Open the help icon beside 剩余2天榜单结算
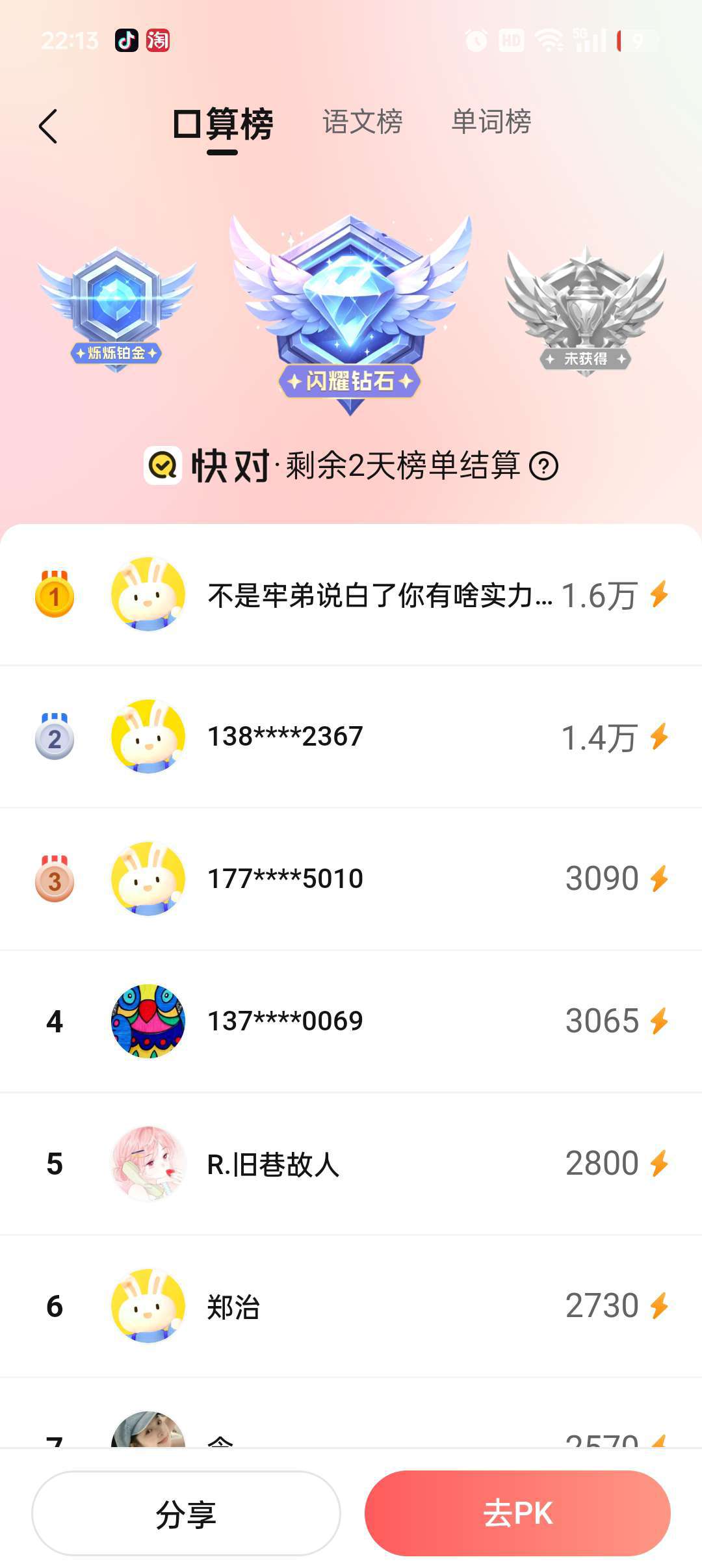This screenshot has width=702, height=1568. pyautogui.click(x=544, y=466)
